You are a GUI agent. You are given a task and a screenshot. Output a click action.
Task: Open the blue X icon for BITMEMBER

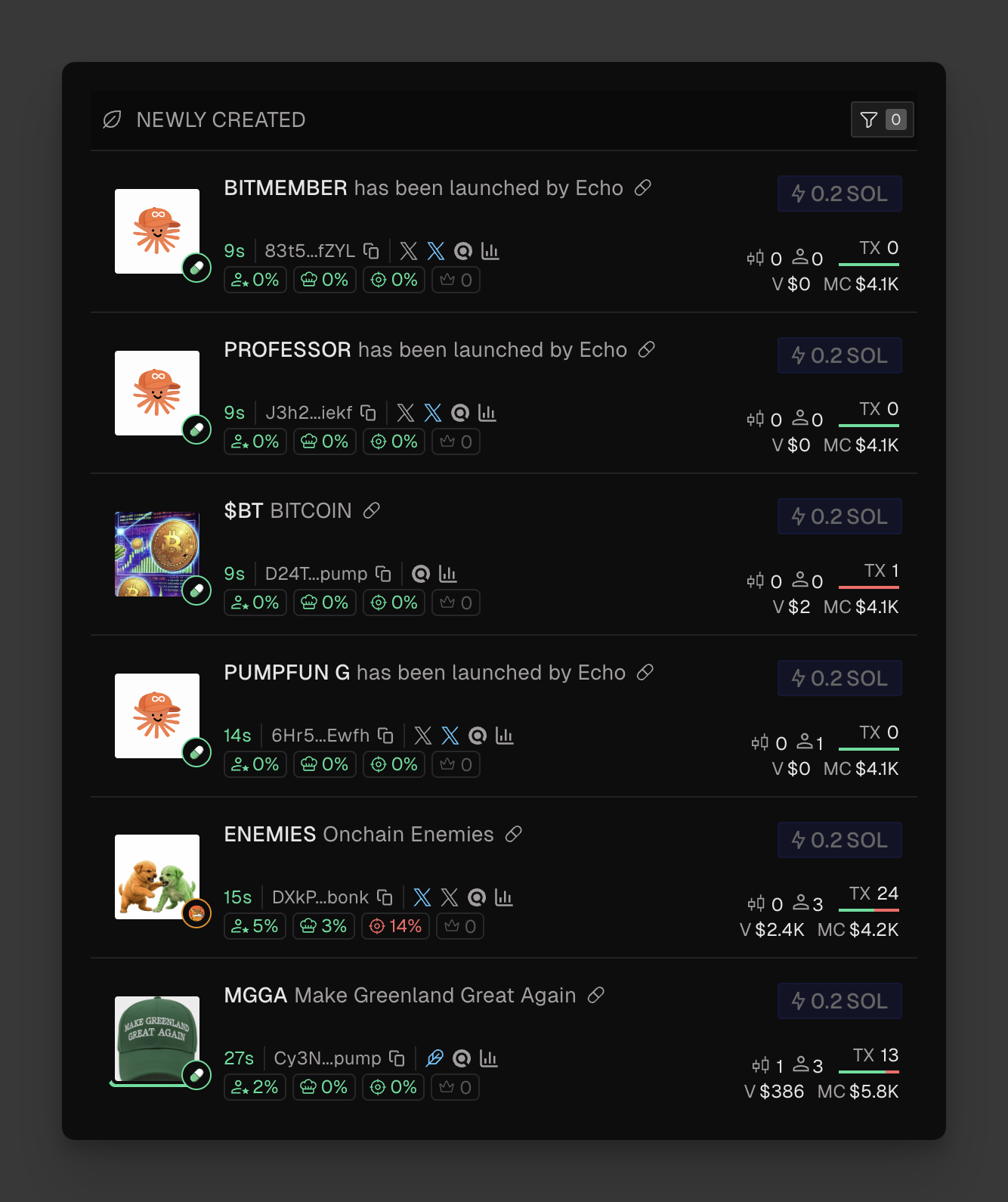click(x=436, y=251)
